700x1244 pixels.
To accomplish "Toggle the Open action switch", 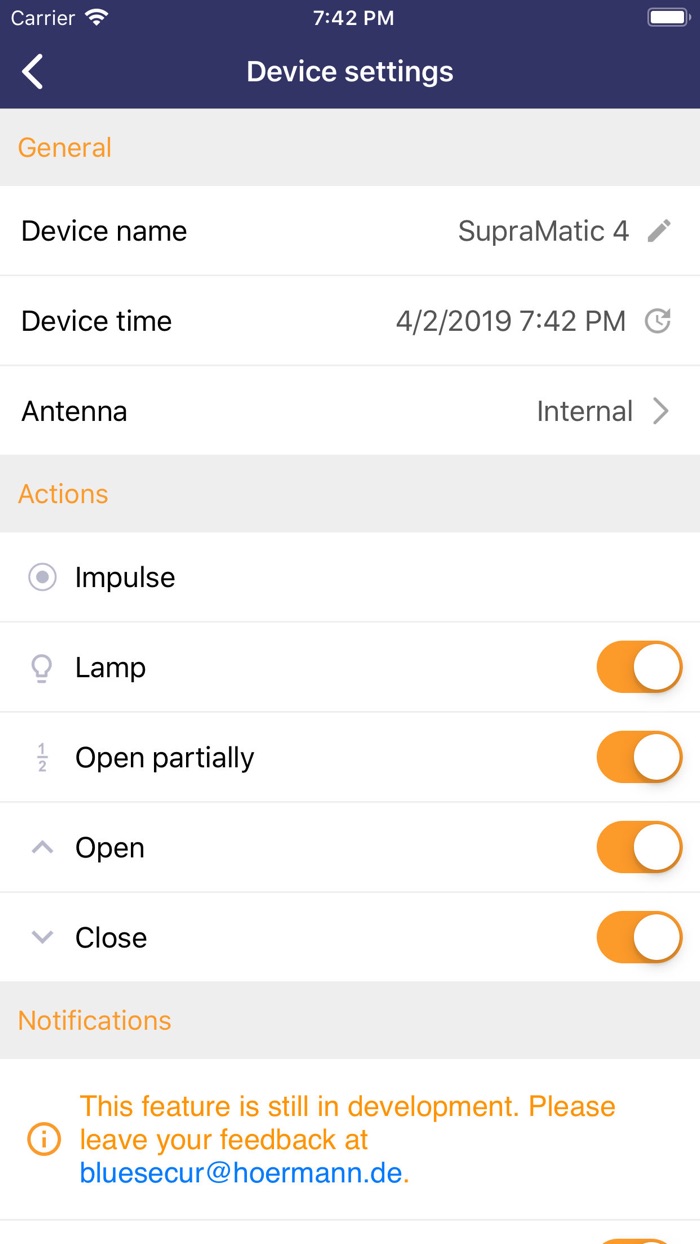I will 639,847.
